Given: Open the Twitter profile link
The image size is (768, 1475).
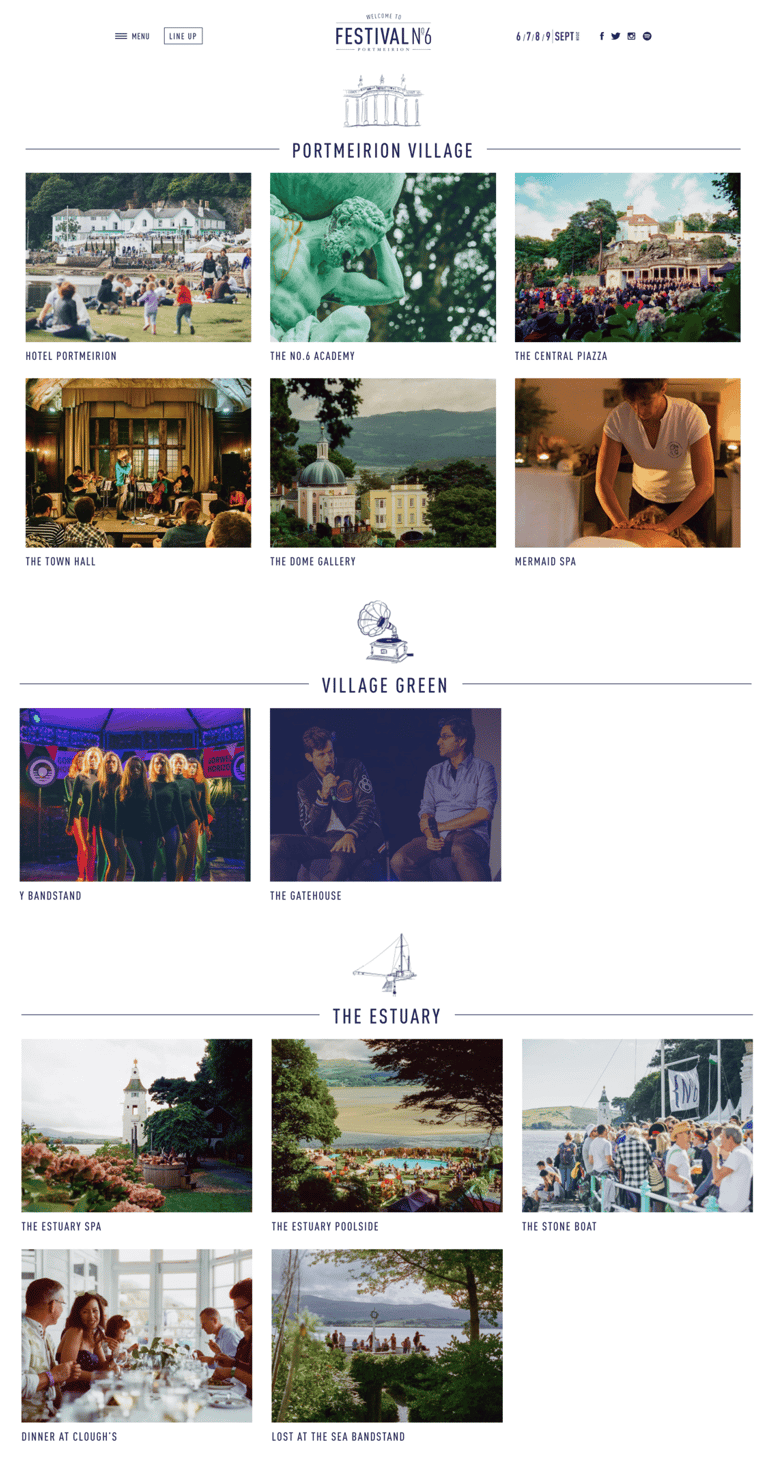Looking at the screenshot, I should 616,36.
